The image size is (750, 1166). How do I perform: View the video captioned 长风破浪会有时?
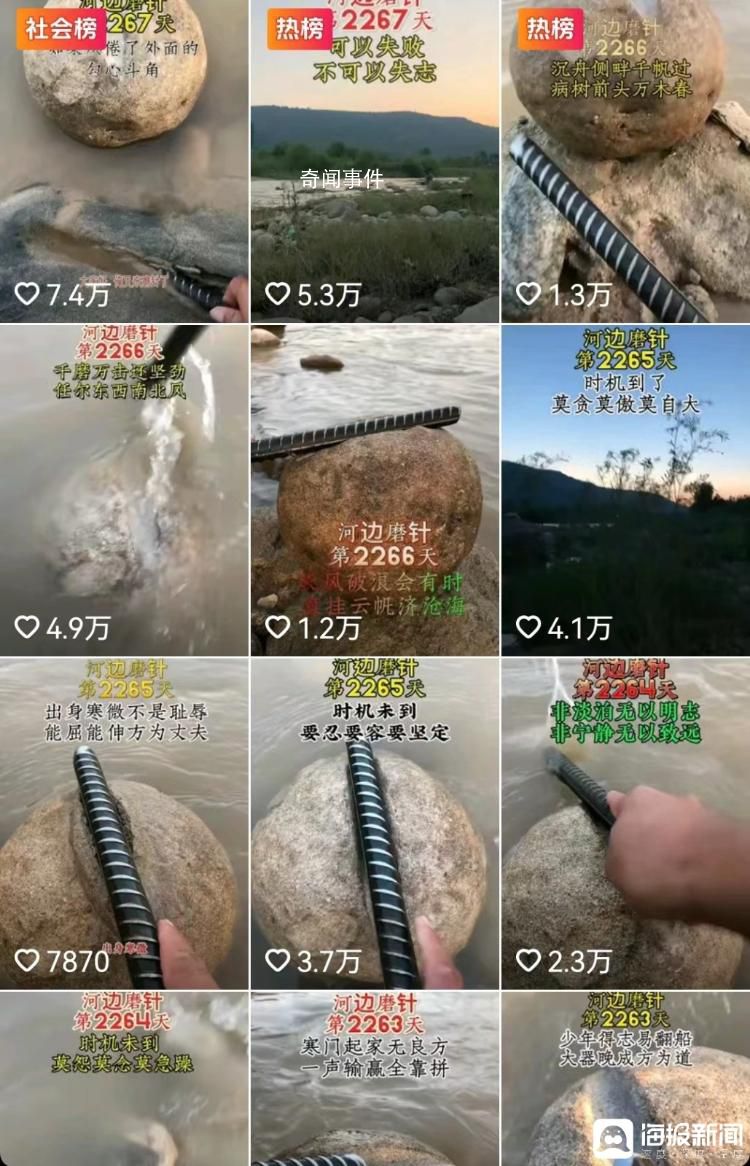pyautogui.click(x=375, y=490)
